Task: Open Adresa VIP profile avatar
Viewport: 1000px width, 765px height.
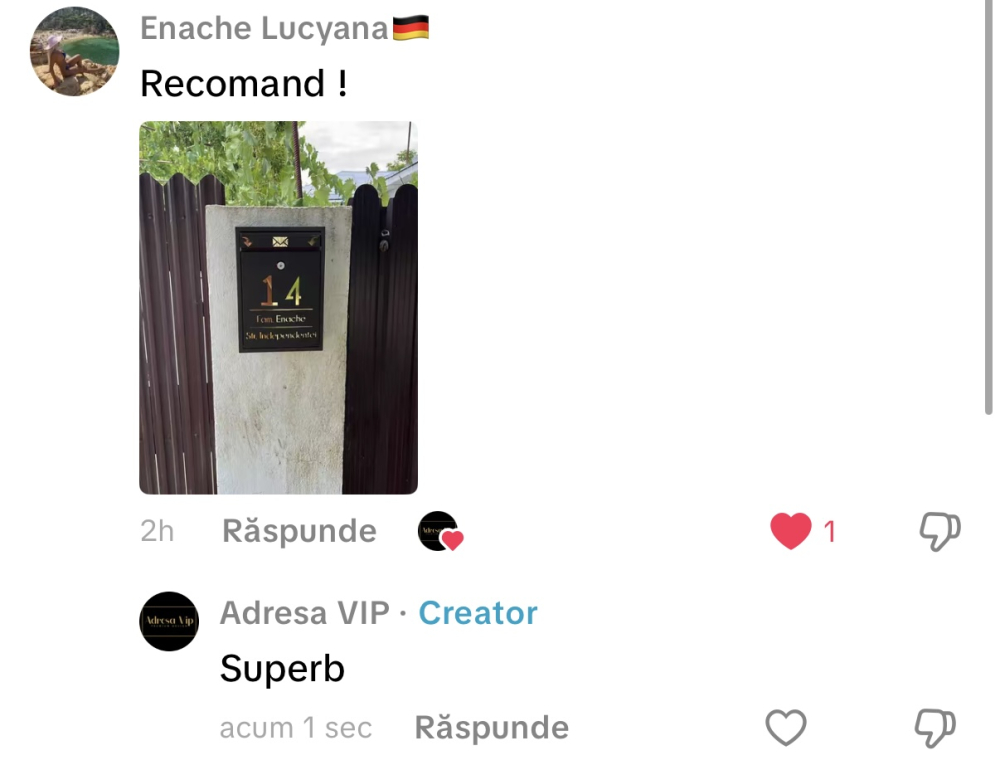Action: tap(169, 621)
